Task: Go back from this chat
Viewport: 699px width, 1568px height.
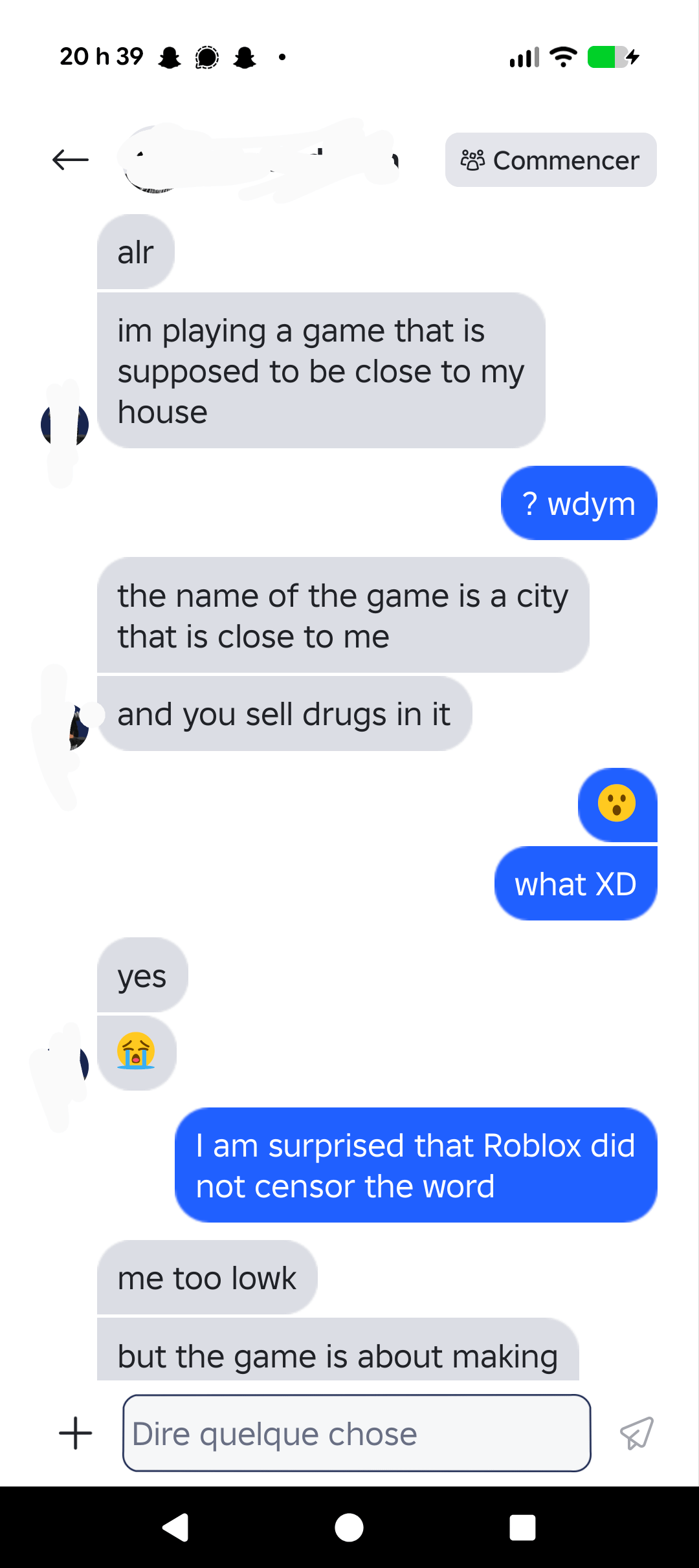Action: [x=71, y=160]
